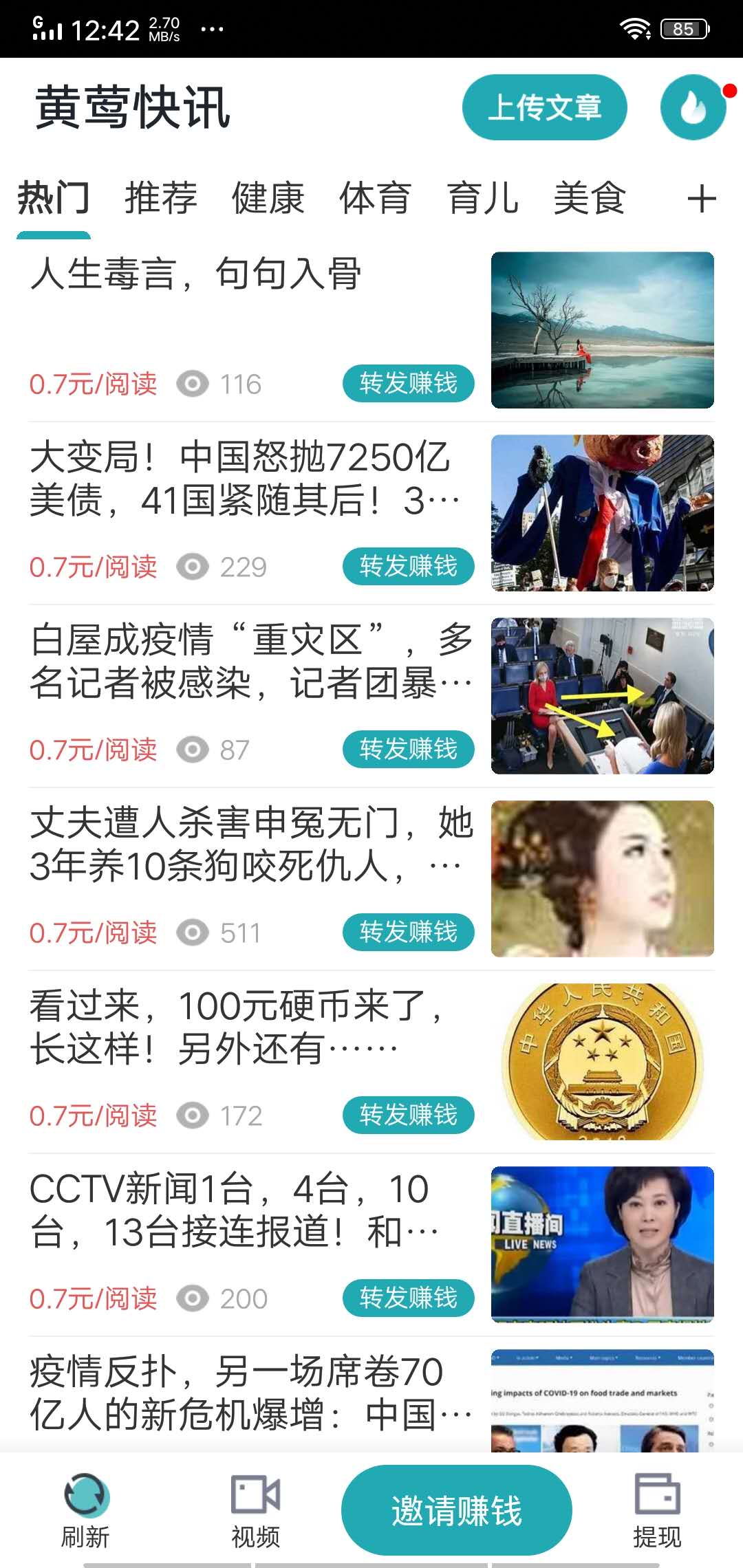Click the eye view-count icon beside 116
Screen dimensions: 743x1568
[x=193, y=384]
